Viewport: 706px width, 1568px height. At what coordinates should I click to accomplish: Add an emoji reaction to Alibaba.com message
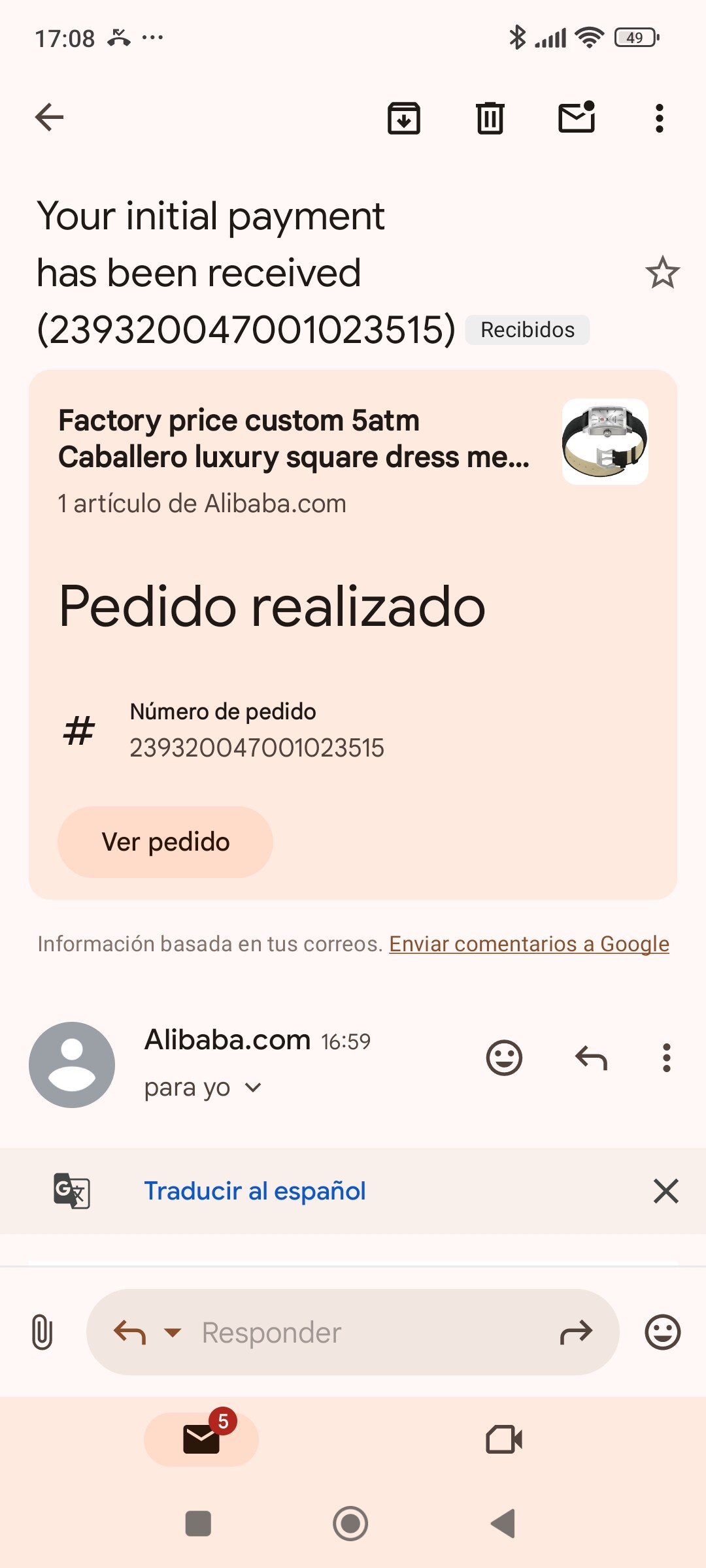point(504,1058)
